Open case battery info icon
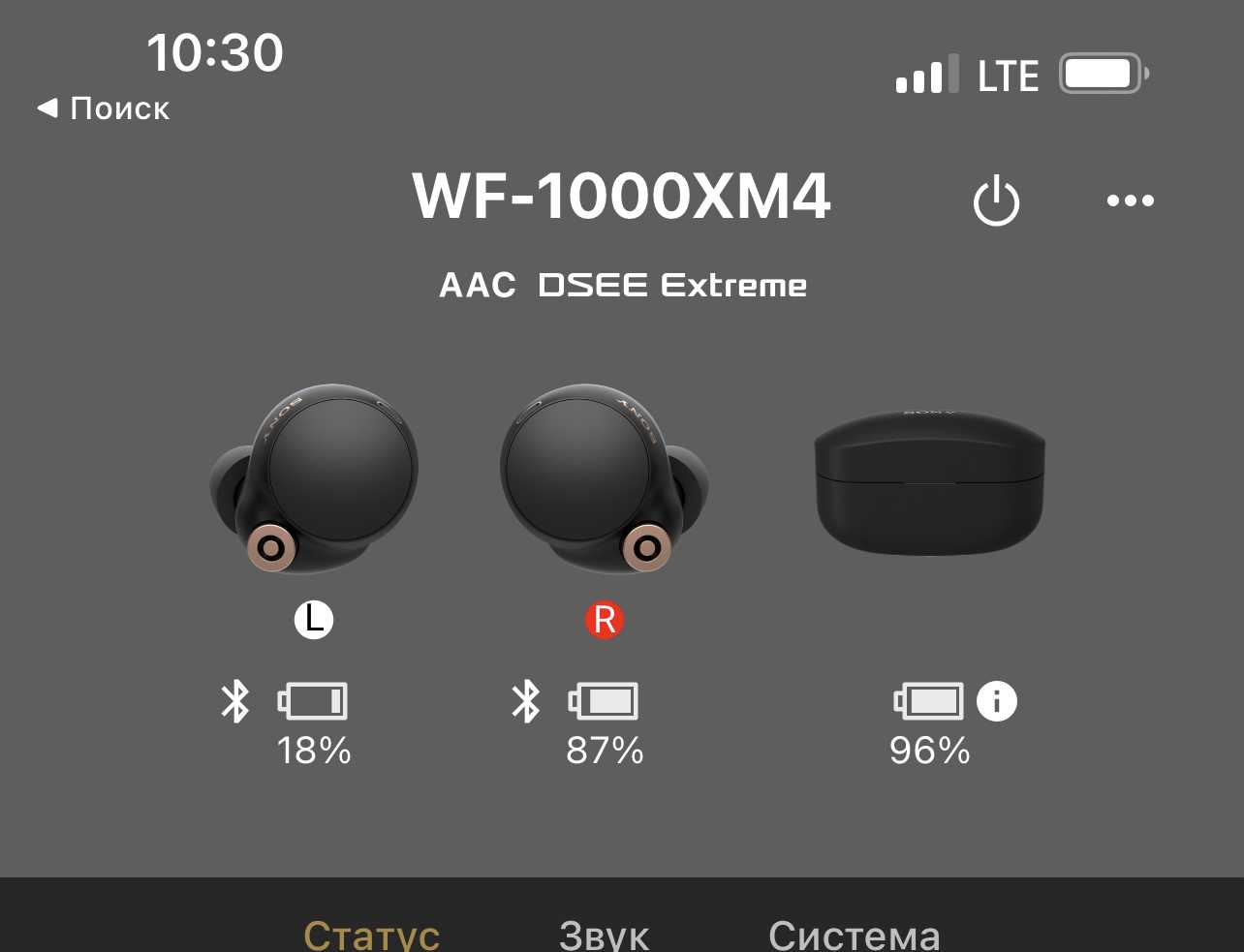This screenshot has height=952, width=1244. pyautogui.click(x=996, y=700)
